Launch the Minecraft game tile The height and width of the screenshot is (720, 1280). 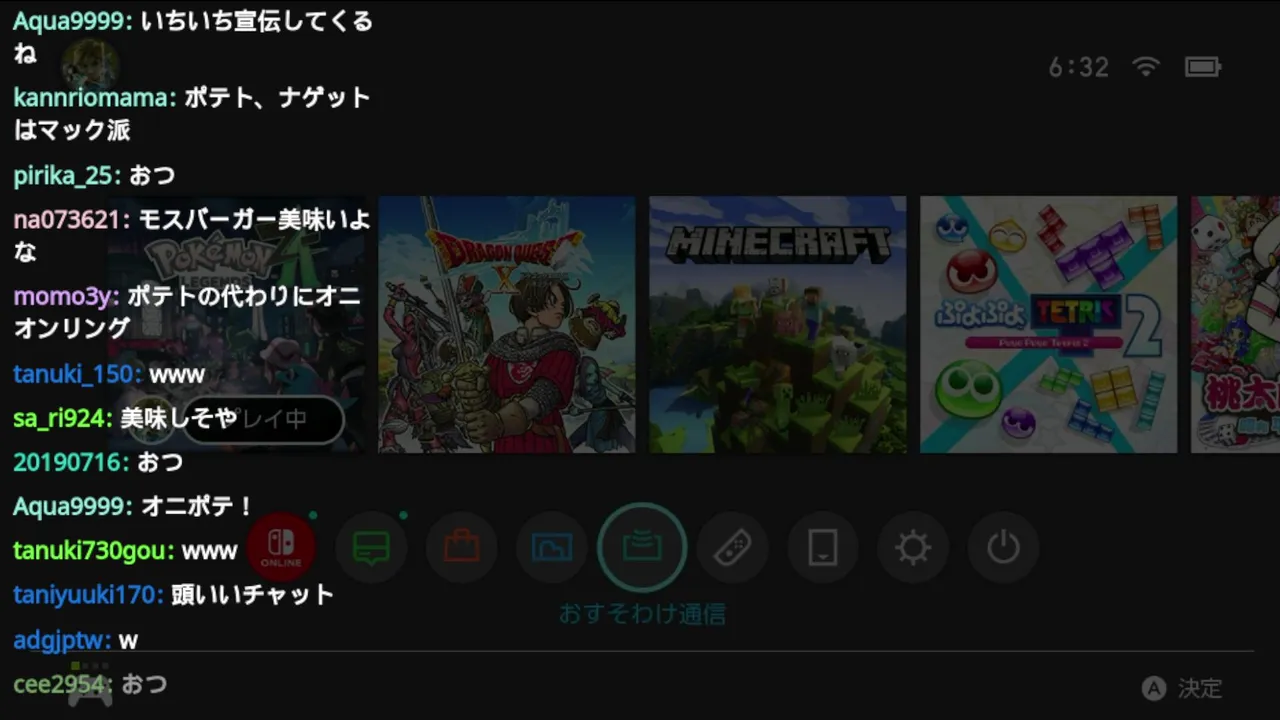(778, 324)
